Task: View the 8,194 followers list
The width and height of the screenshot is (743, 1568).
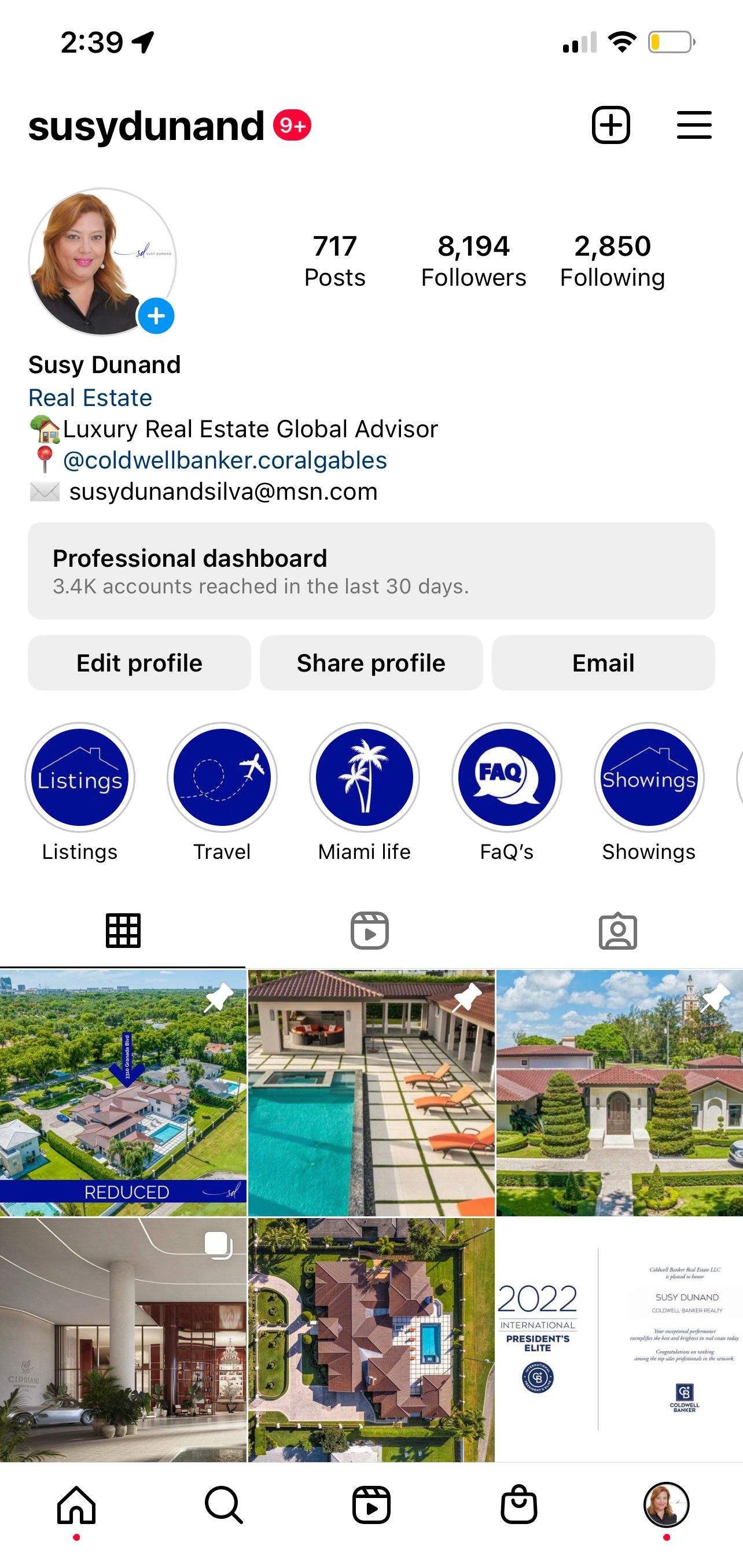Action: point(473,261)
